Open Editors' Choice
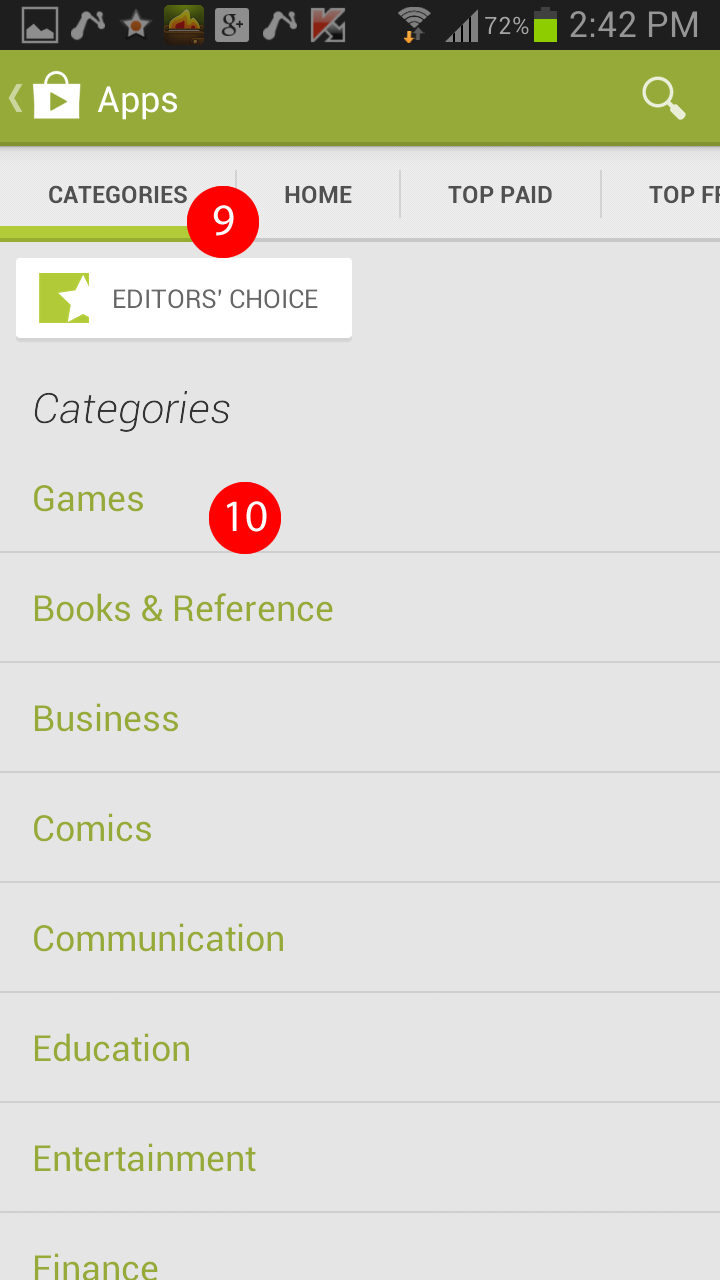 click(184, 299)
